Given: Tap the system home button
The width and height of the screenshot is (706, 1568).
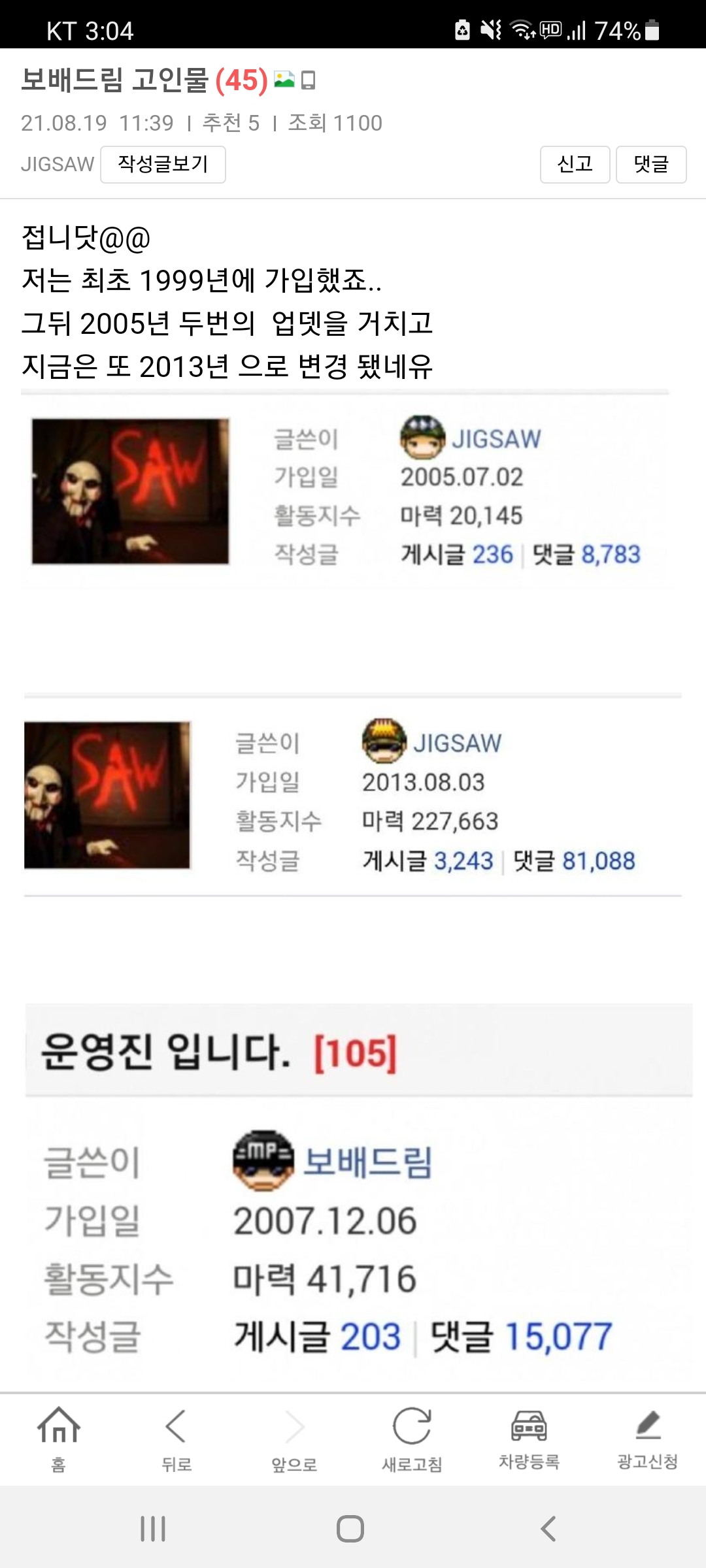Looking at the screenshot, I should click(350, 1529).
